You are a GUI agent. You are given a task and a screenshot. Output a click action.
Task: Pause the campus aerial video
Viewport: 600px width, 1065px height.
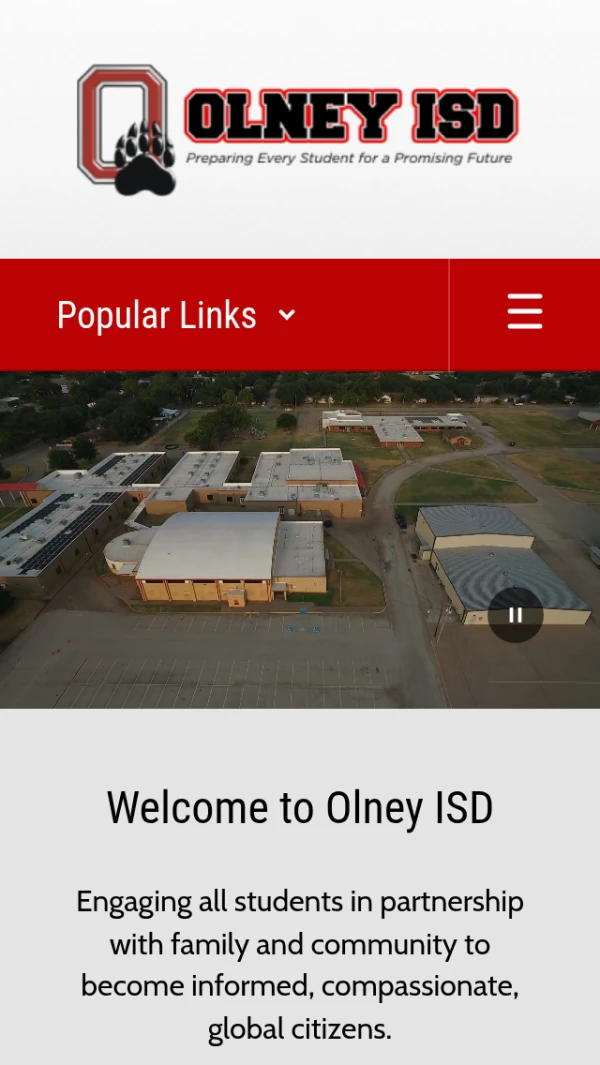pos(515,614)
